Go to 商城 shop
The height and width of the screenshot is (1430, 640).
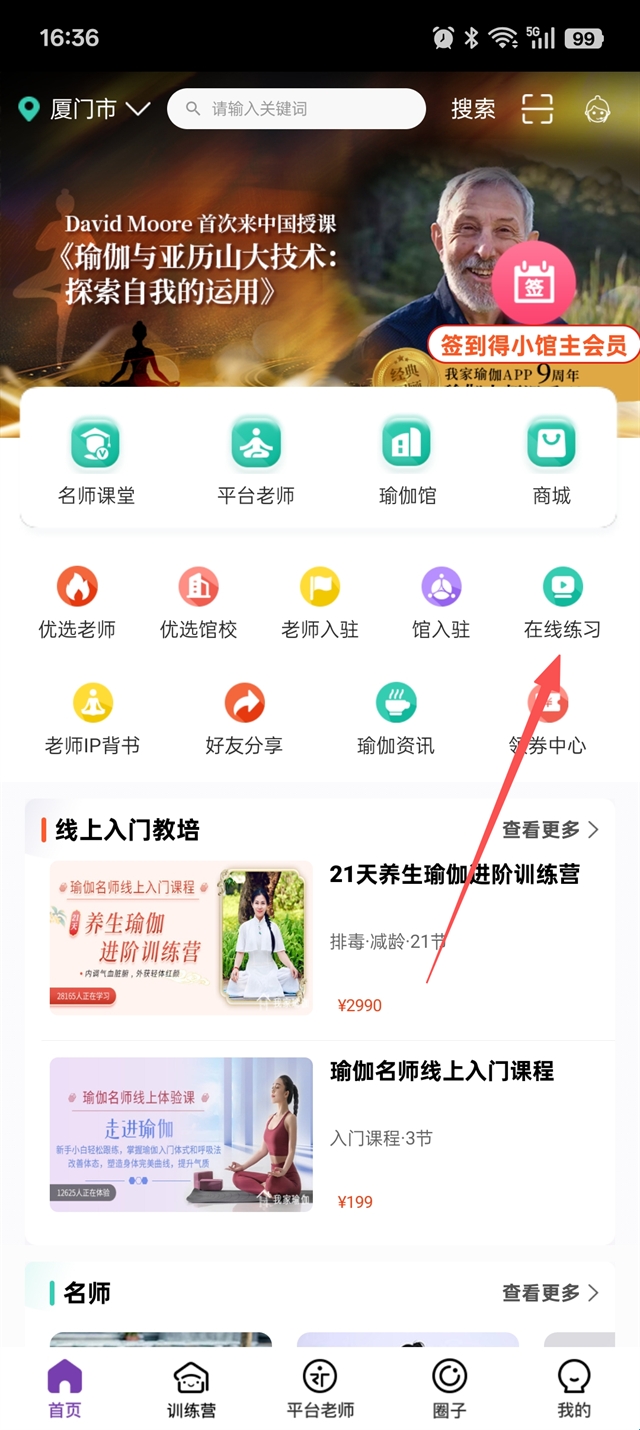coord(551,460)
